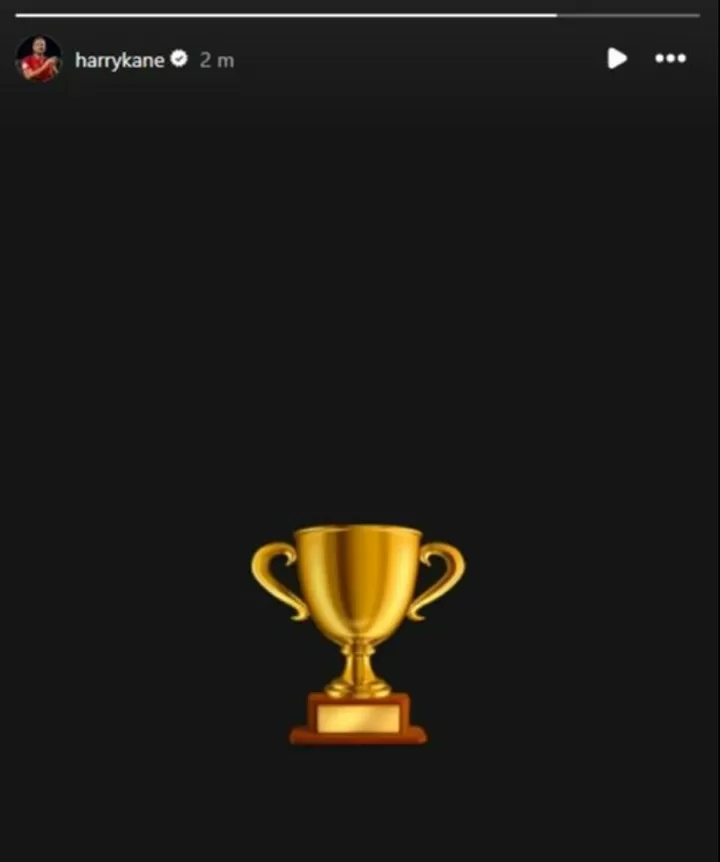The image size is (720, 862).
Task: Resume the story with the play button
Action: (x=617, y=59)
